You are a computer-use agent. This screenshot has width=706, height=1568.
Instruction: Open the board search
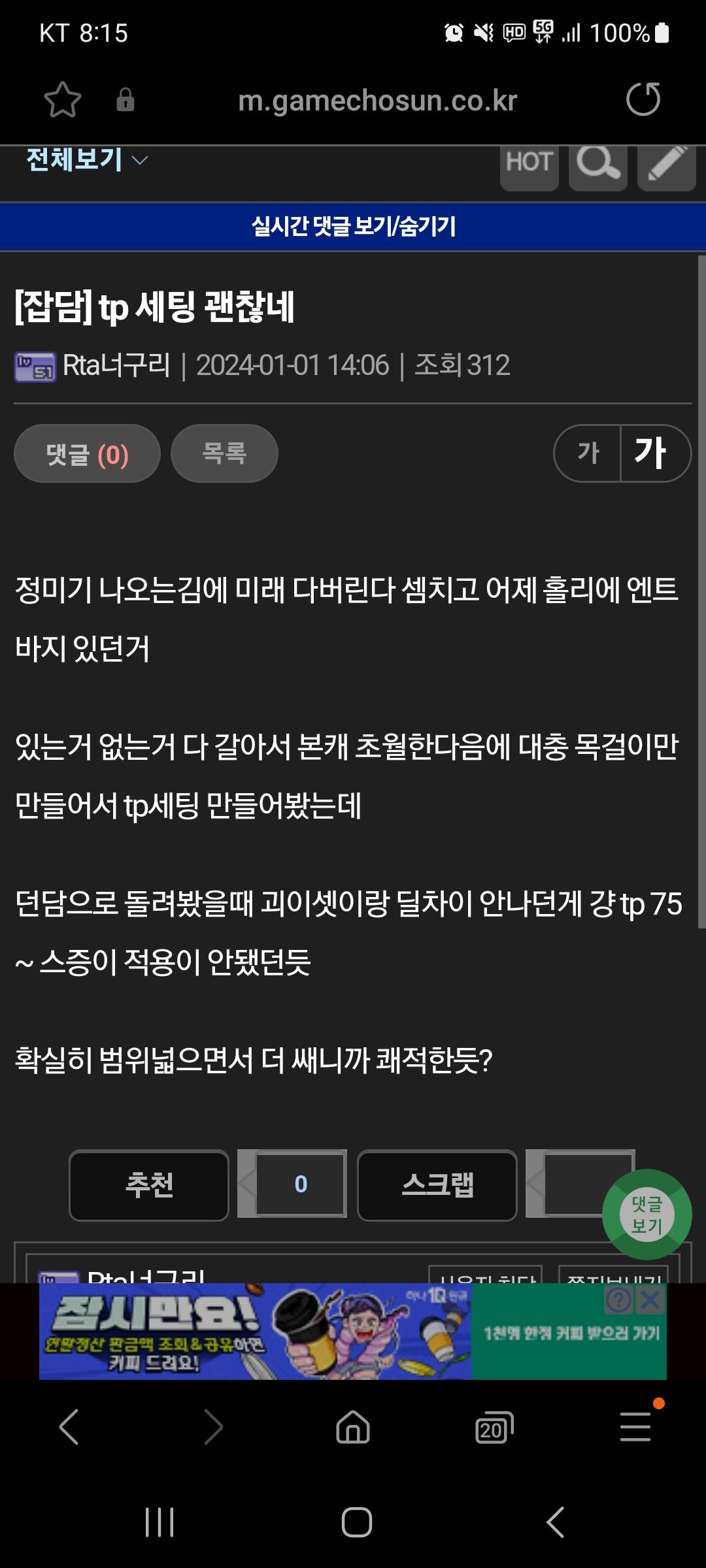[x=597, y=163]
